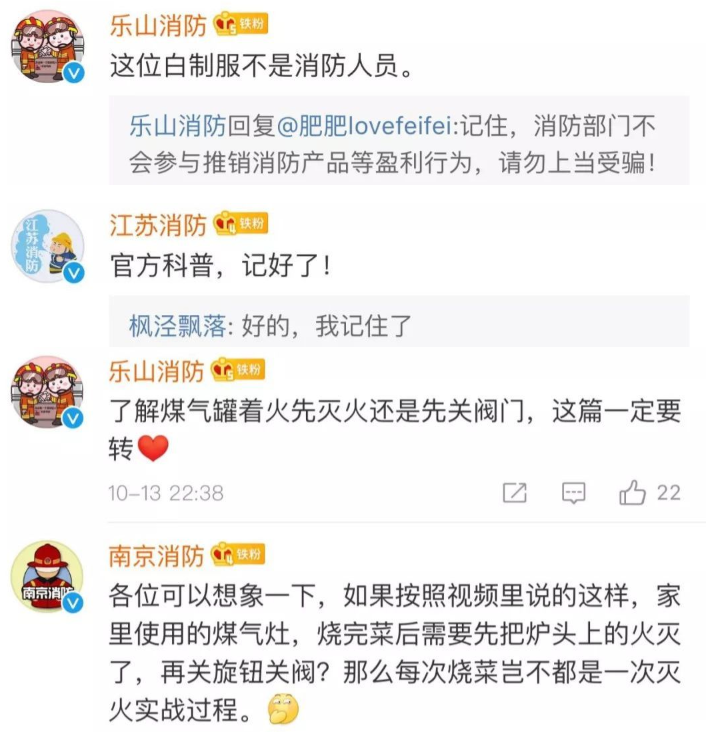719x739 pixels.
Task: Like the 乐山消防 comment with 22 likes
Action: pos(633,492)
